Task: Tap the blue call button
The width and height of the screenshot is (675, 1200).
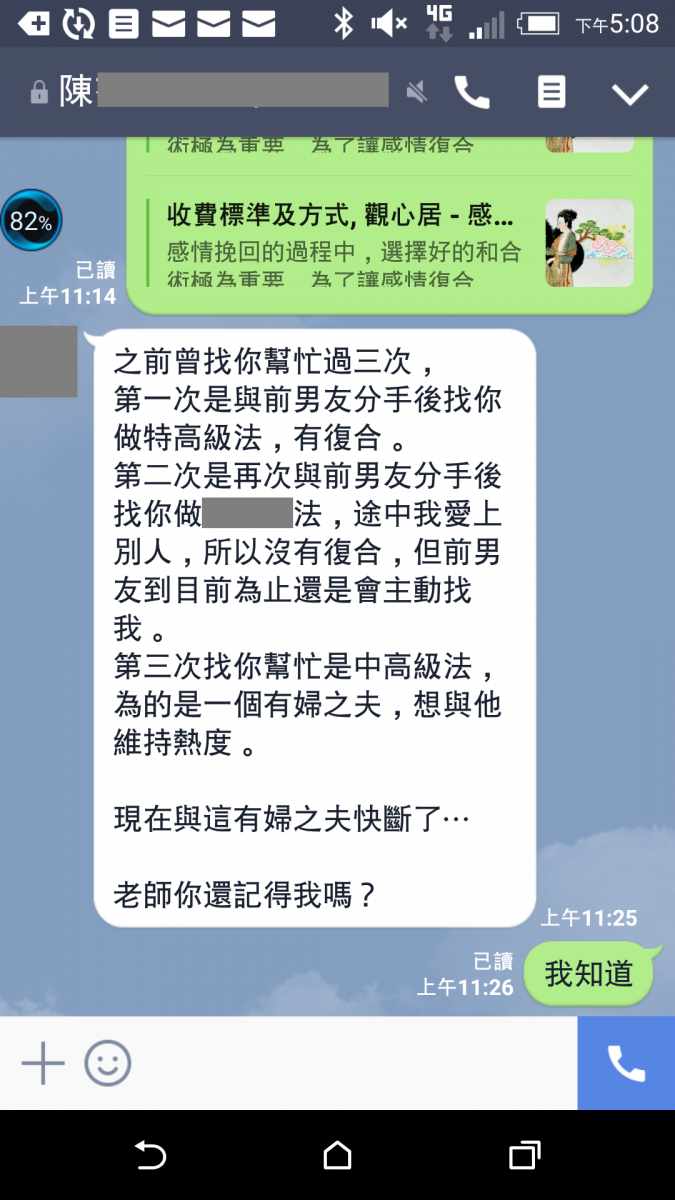Action: click(x=626, y=1063)
